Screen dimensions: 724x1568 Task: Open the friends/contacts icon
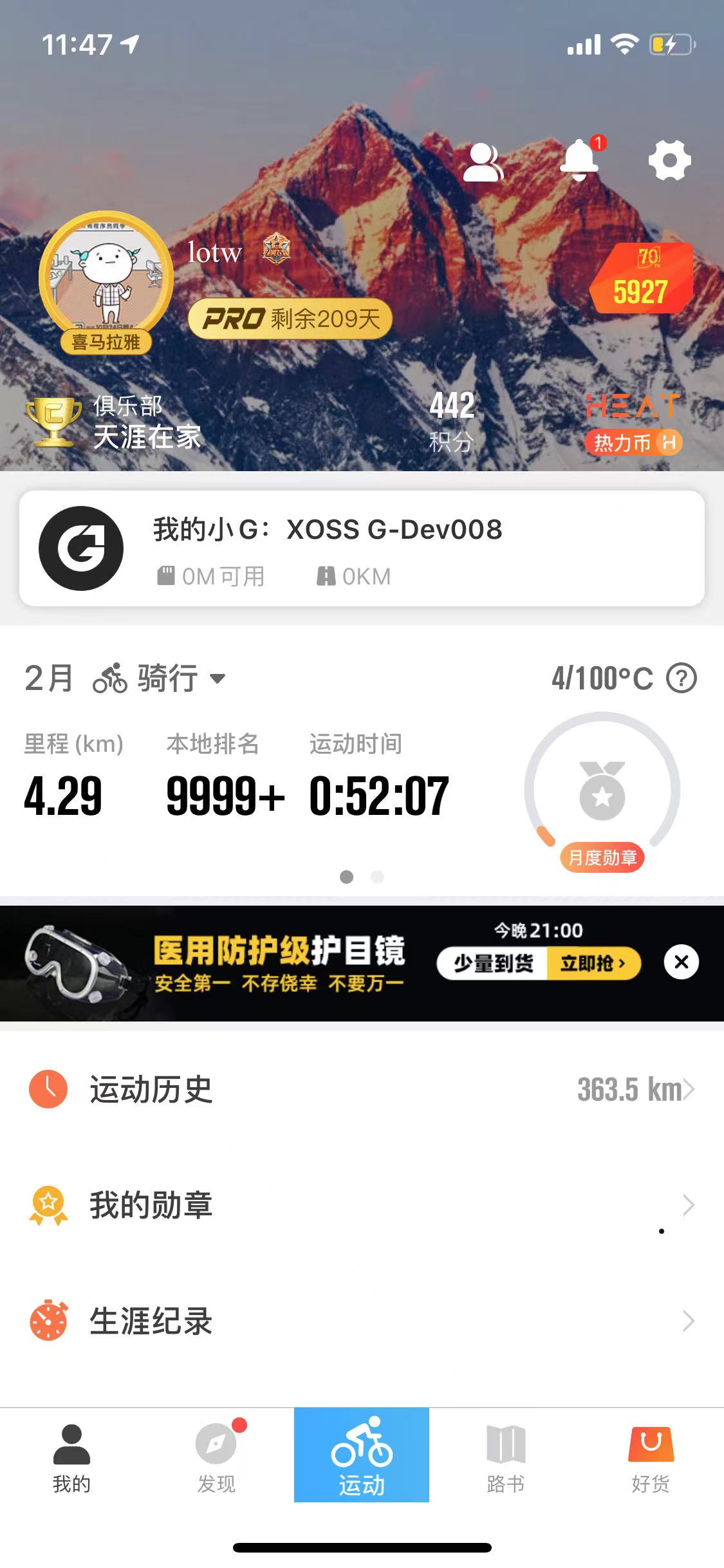[x=483, y=162]
